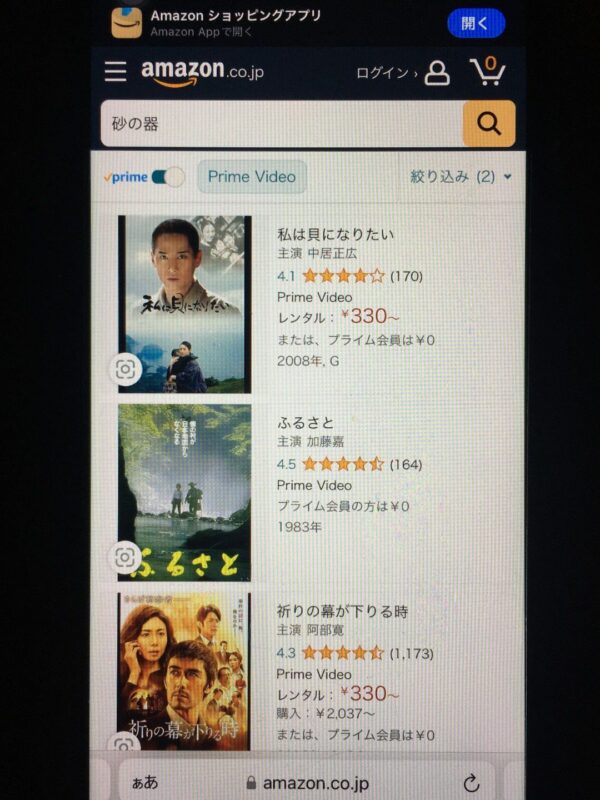Select the Prime Video filter chip
Viewport: 600px width, 800px height.
pyautogui.click(x=252, y=177)
